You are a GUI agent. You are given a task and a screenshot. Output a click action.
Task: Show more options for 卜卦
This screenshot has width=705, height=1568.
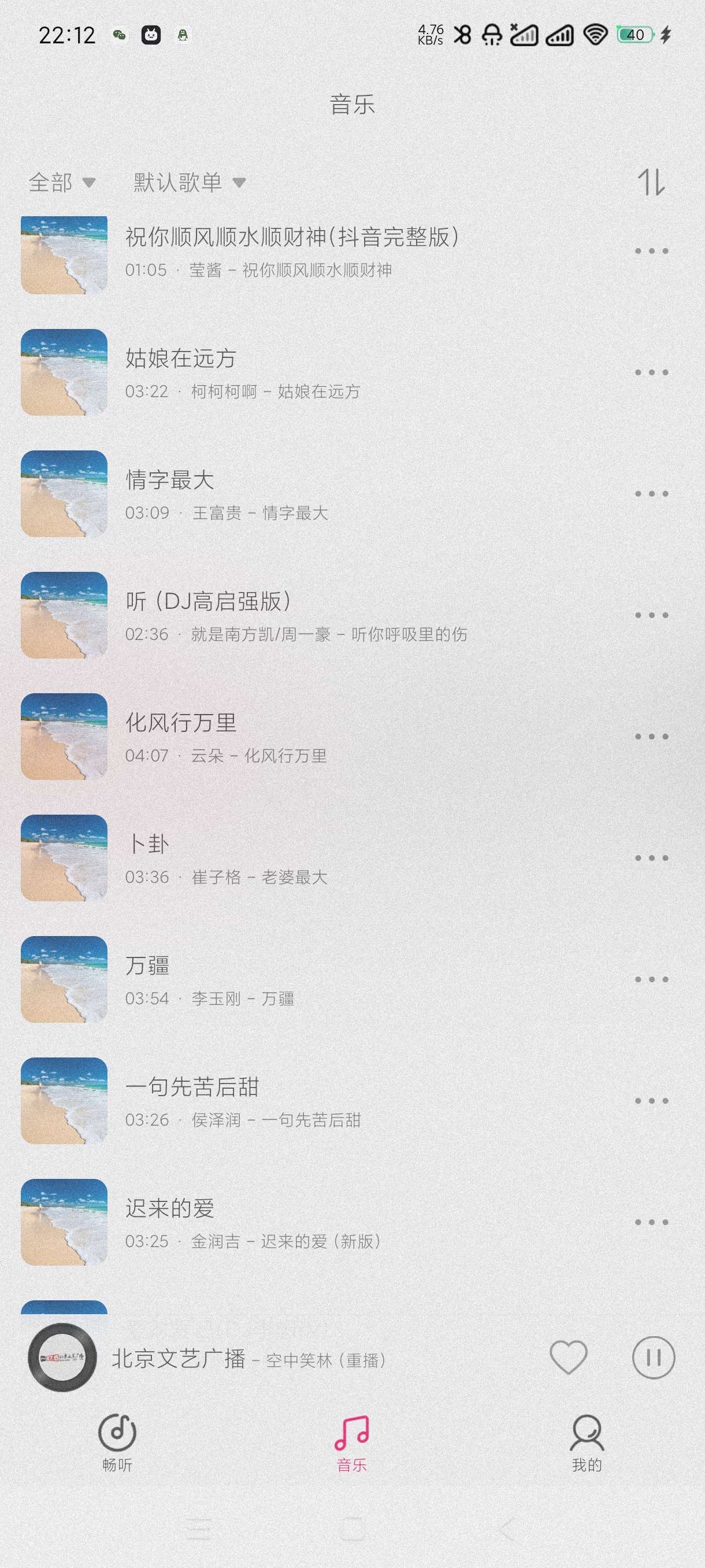(651, 857)
